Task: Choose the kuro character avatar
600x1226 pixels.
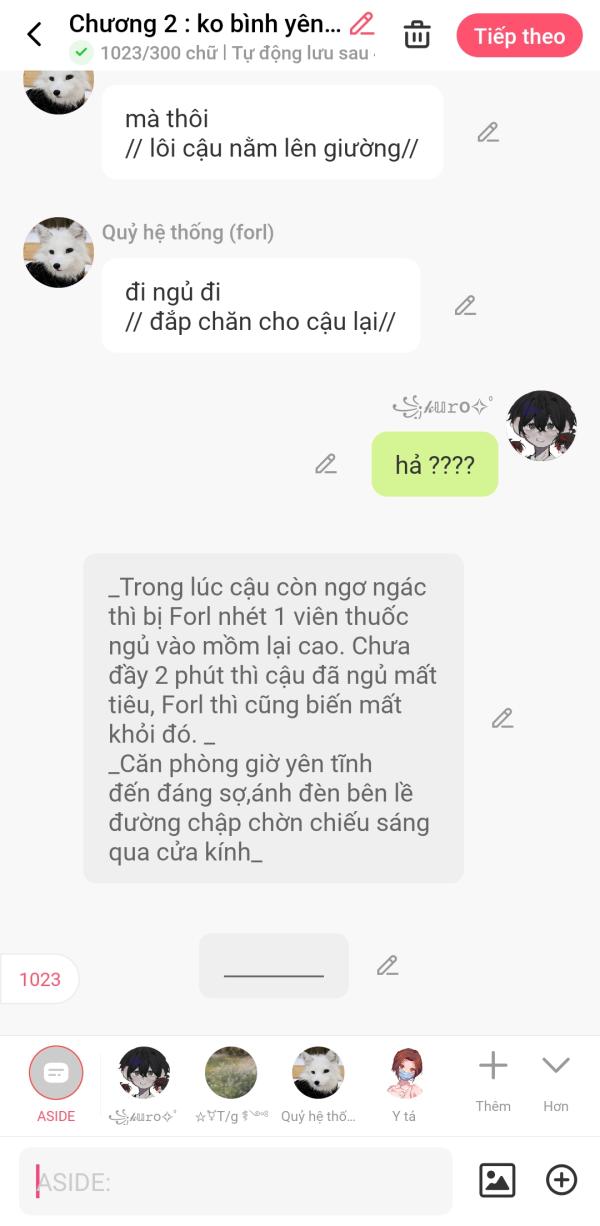Action: [x=144, y=1074]
